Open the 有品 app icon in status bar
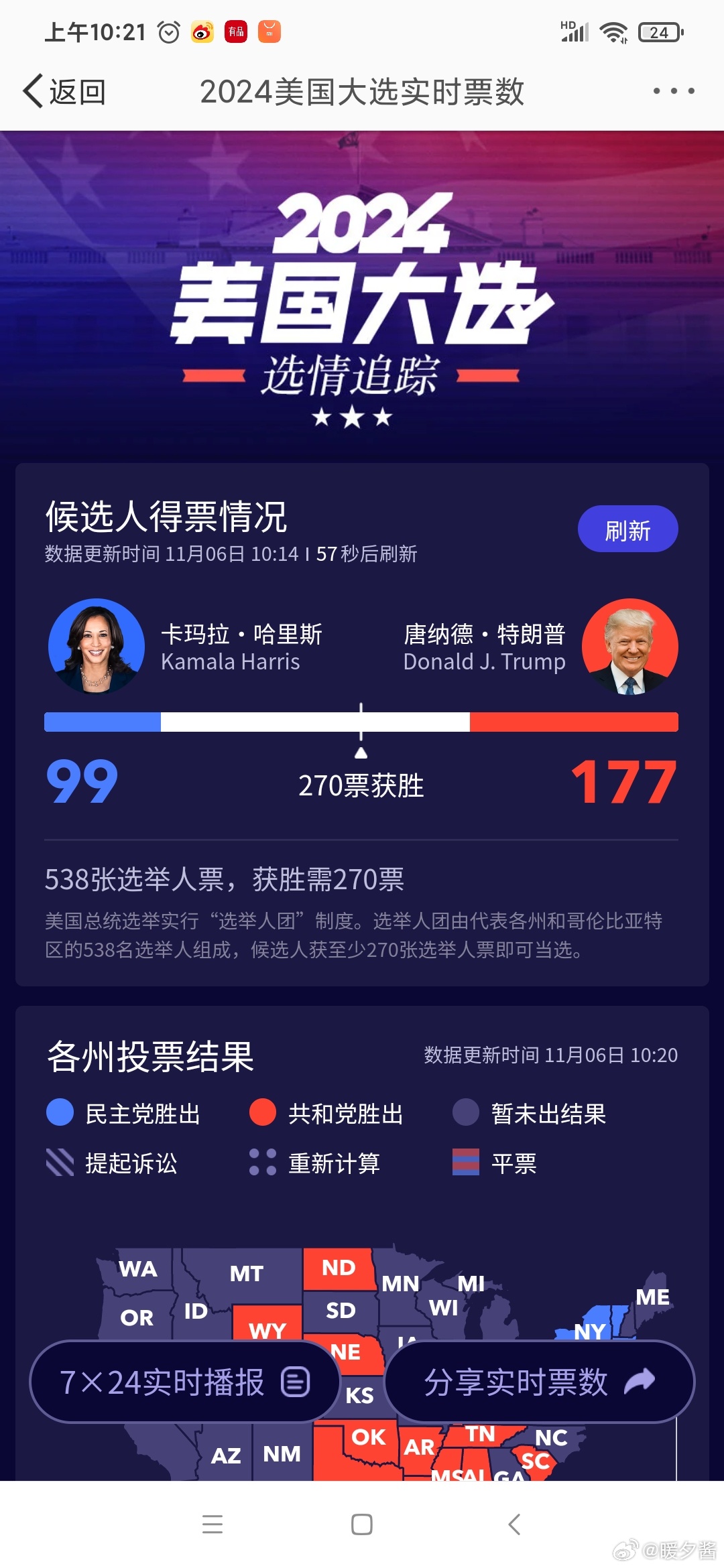This screenshot has height=1568, width=724. click(x=236, y=31)
